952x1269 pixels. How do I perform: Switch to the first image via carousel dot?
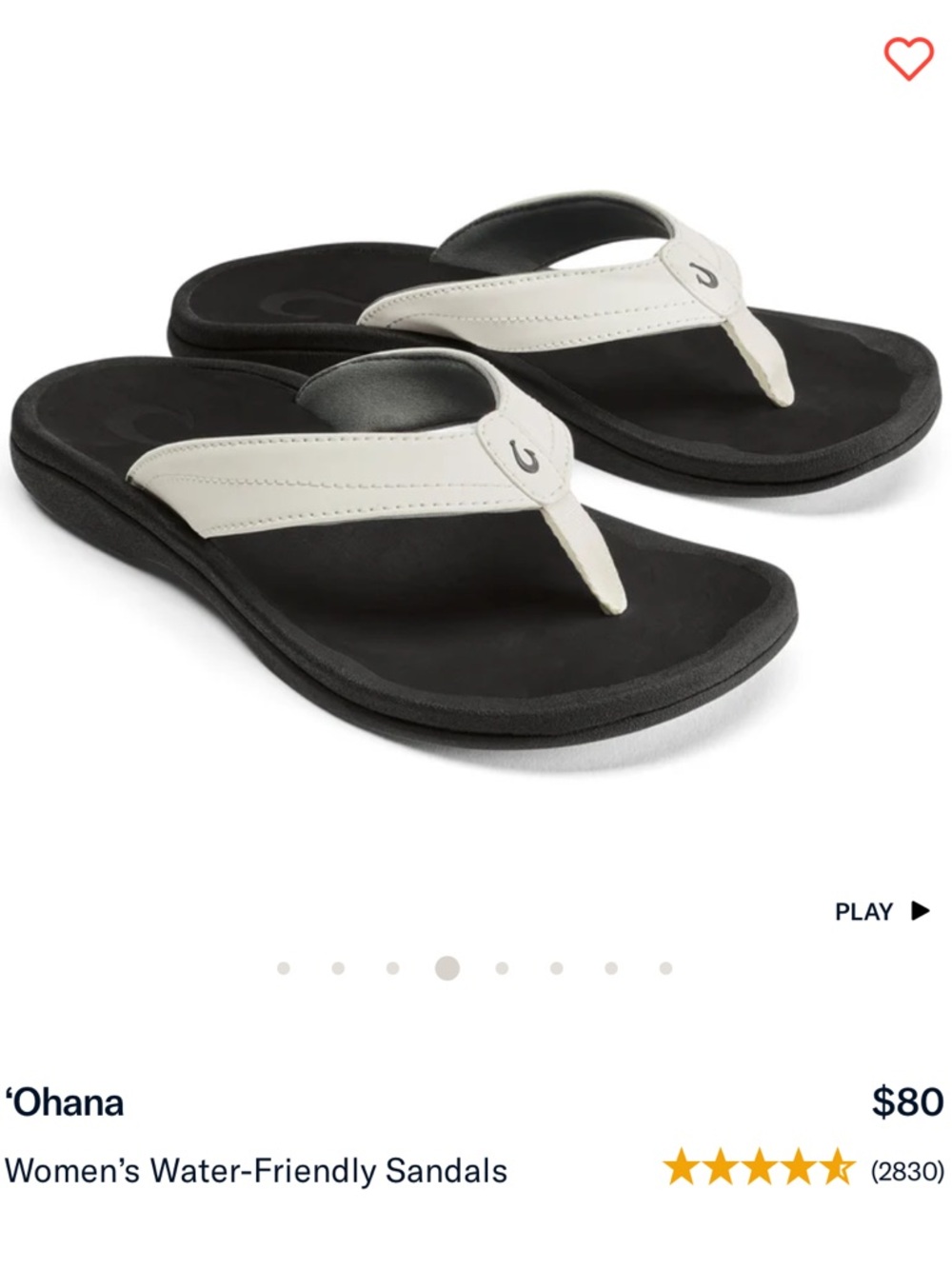click(283, 969)
